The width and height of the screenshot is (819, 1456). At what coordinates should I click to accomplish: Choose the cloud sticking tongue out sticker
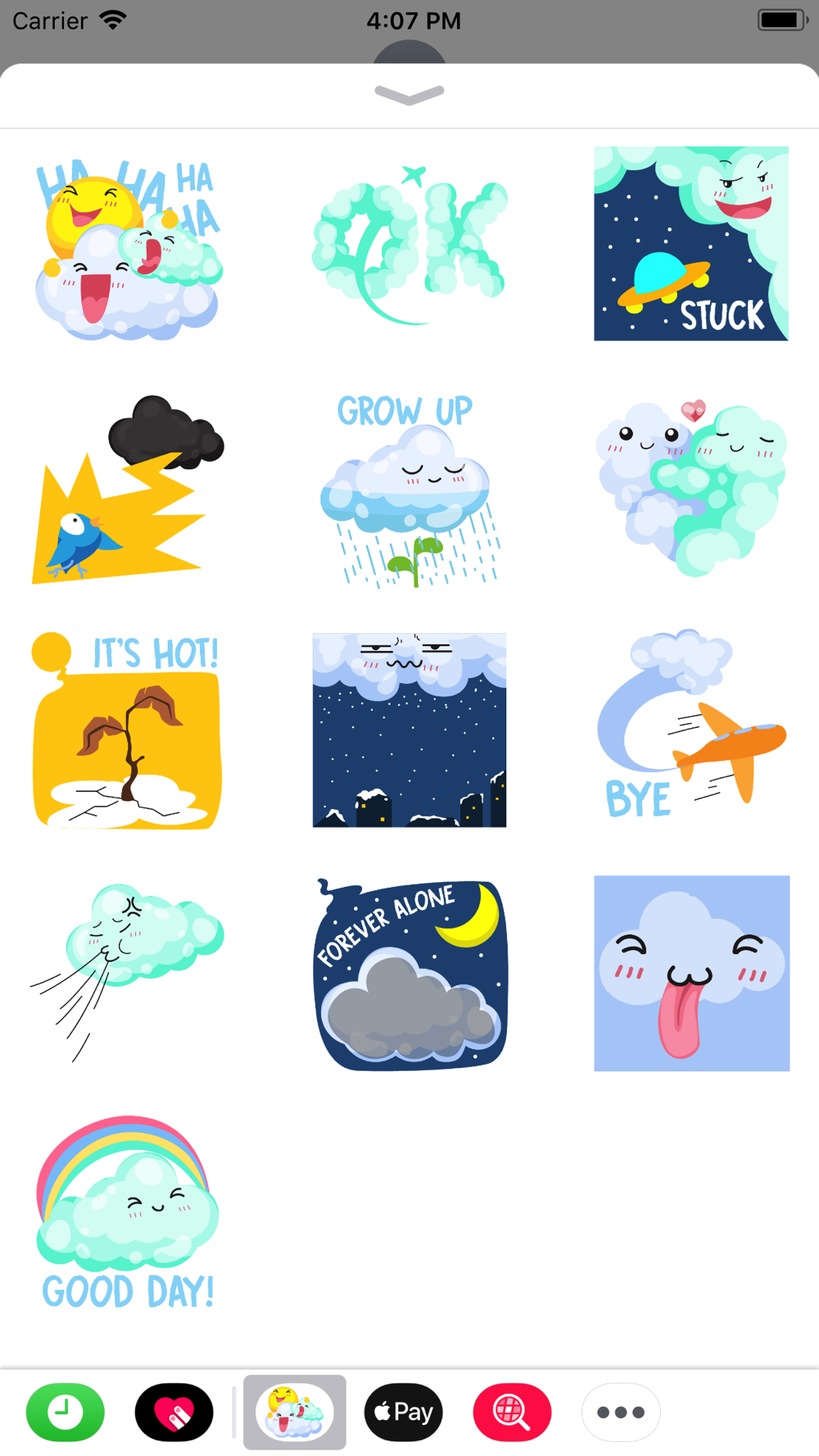pos(691,974)
